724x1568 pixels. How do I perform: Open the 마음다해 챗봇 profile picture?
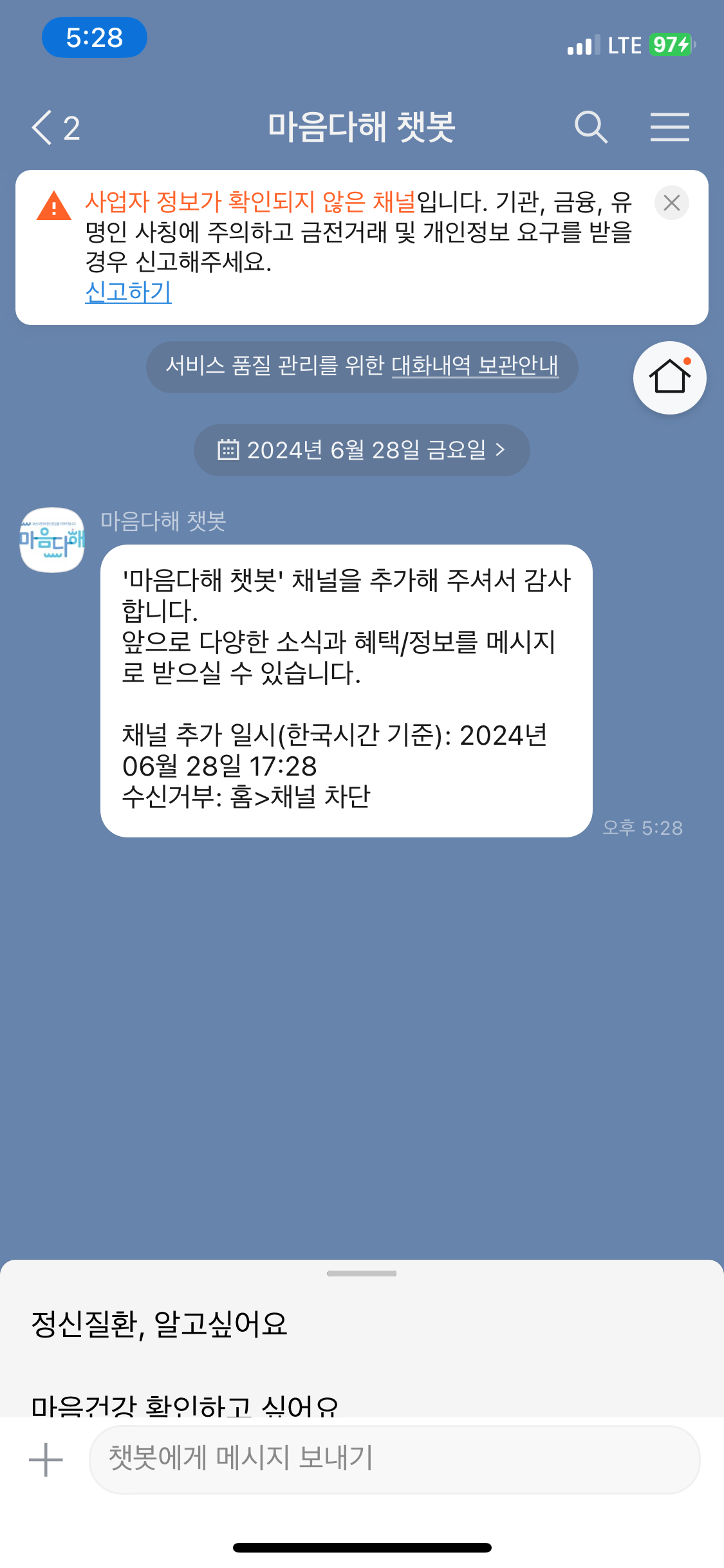(x=52, y=540)
